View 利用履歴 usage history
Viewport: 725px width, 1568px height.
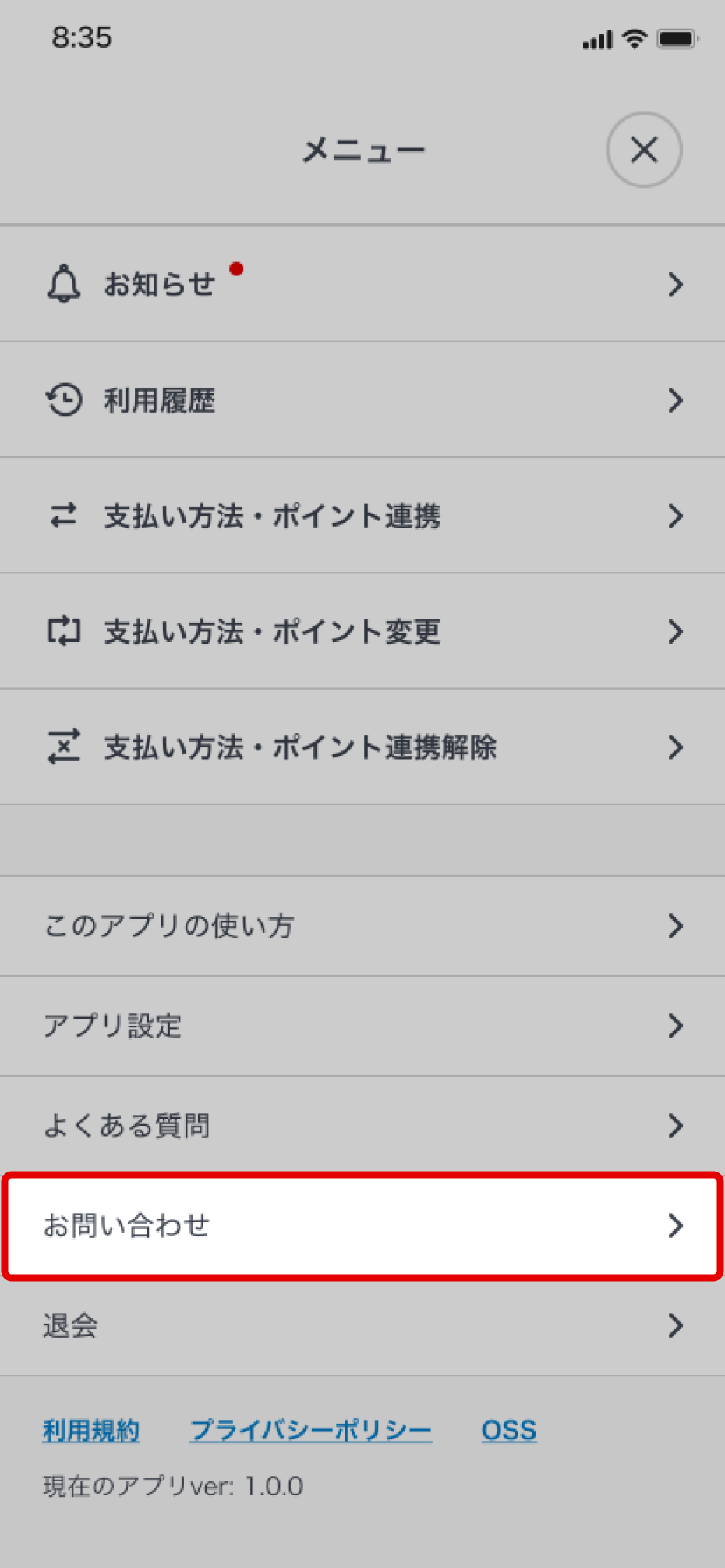click(x=362, y=400)
